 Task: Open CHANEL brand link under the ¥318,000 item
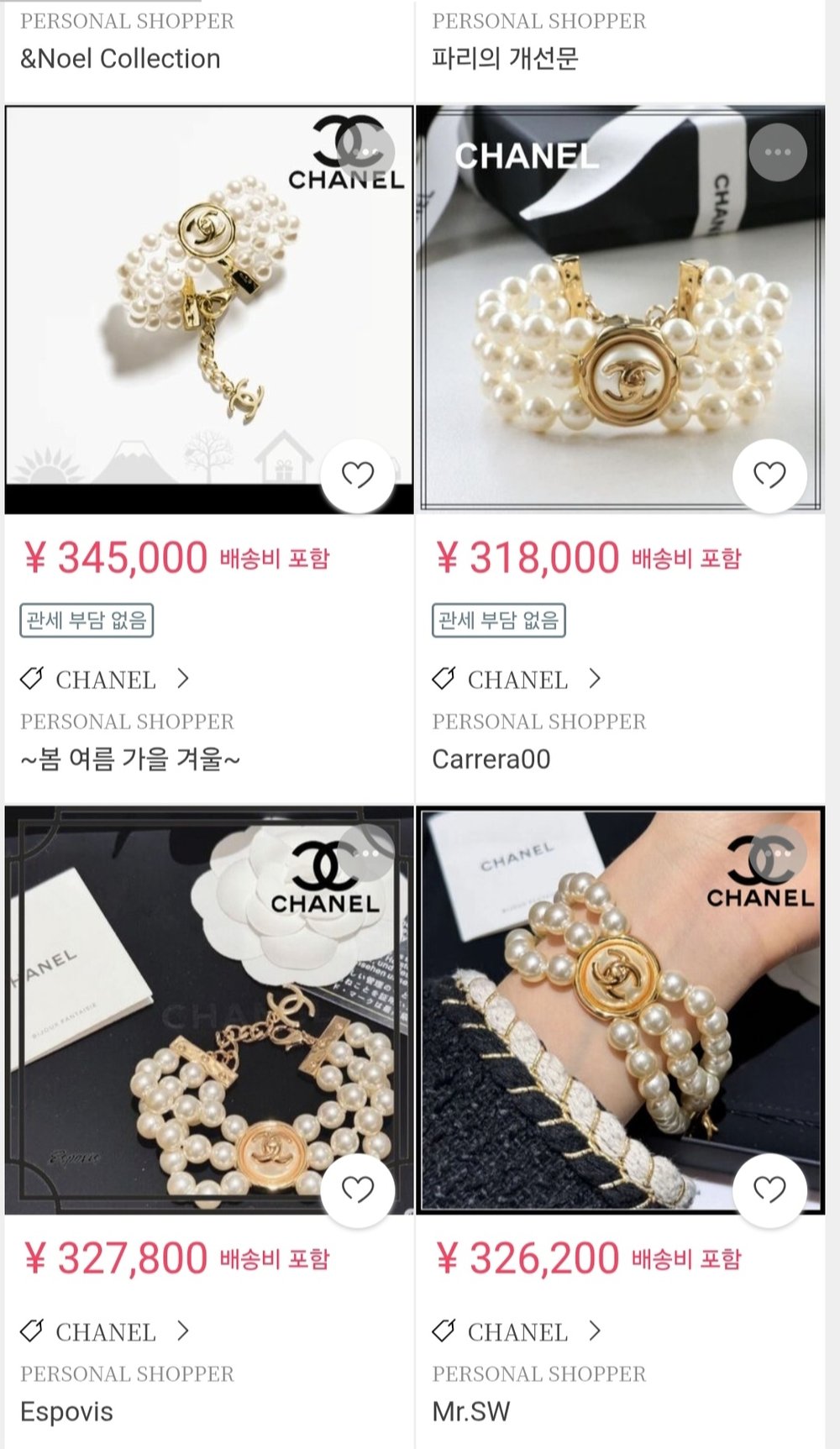point(517,680)
